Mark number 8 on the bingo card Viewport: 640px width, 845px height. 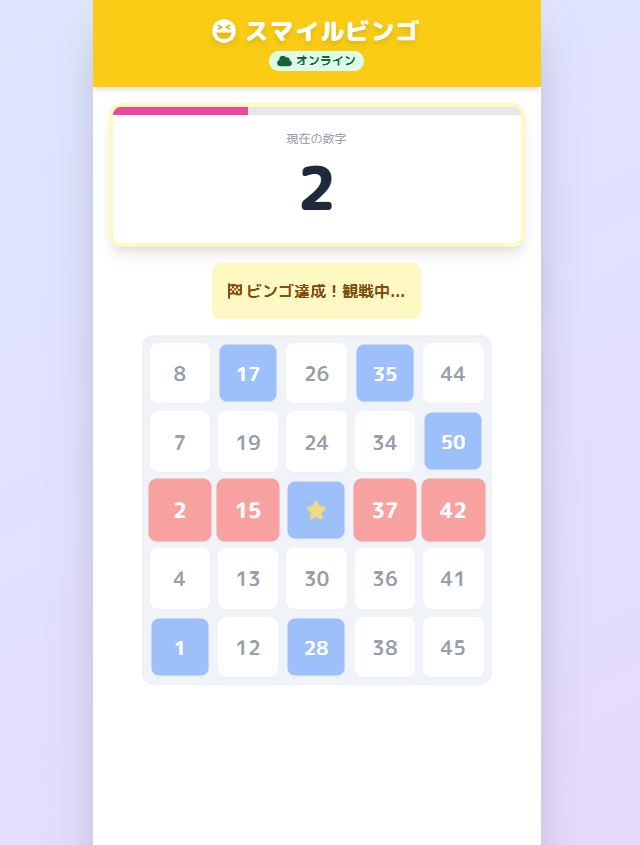point(180,374)
